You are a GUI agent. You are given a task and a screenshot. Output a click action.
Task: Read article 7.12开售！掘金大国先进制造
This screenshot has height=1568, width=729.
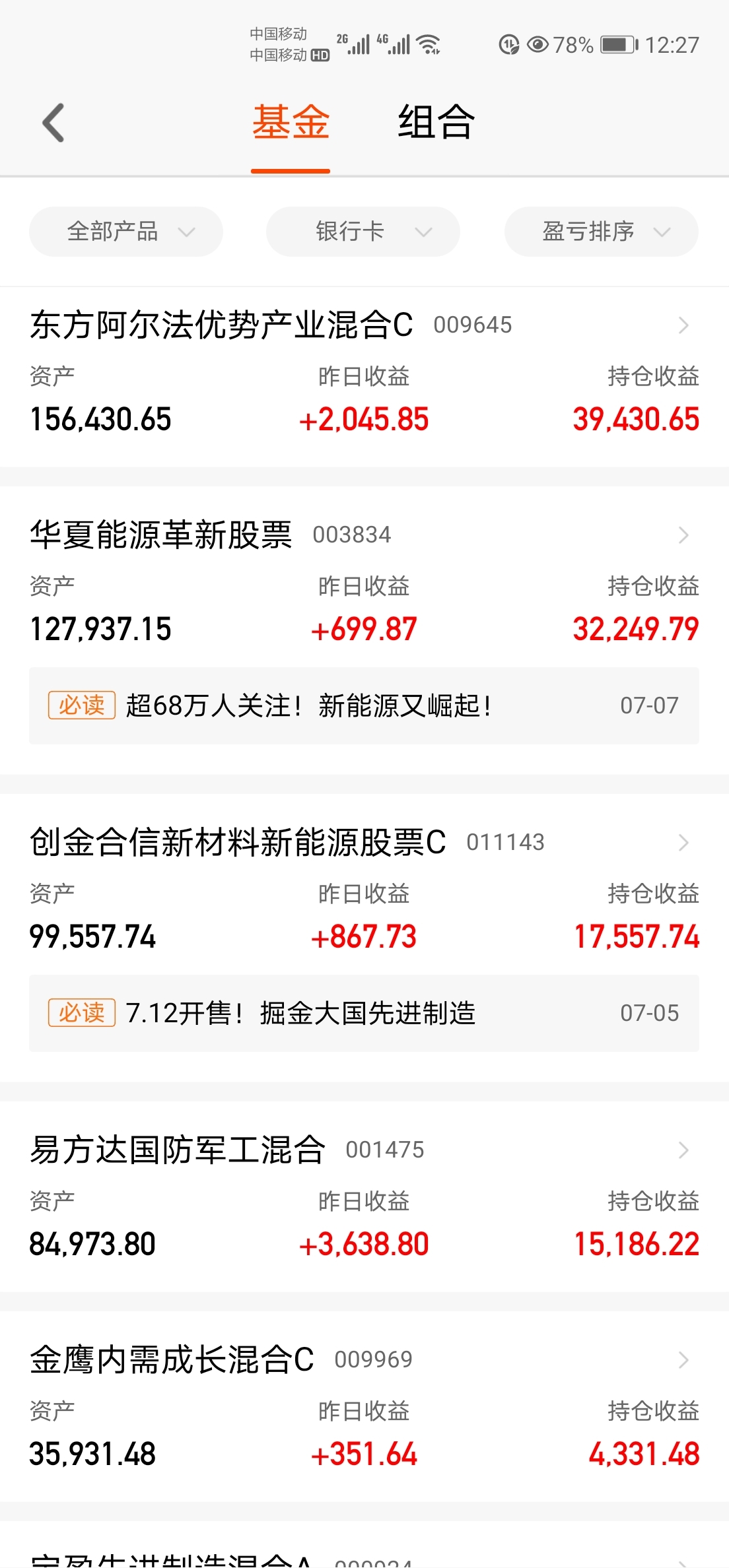pos(364,1013)
